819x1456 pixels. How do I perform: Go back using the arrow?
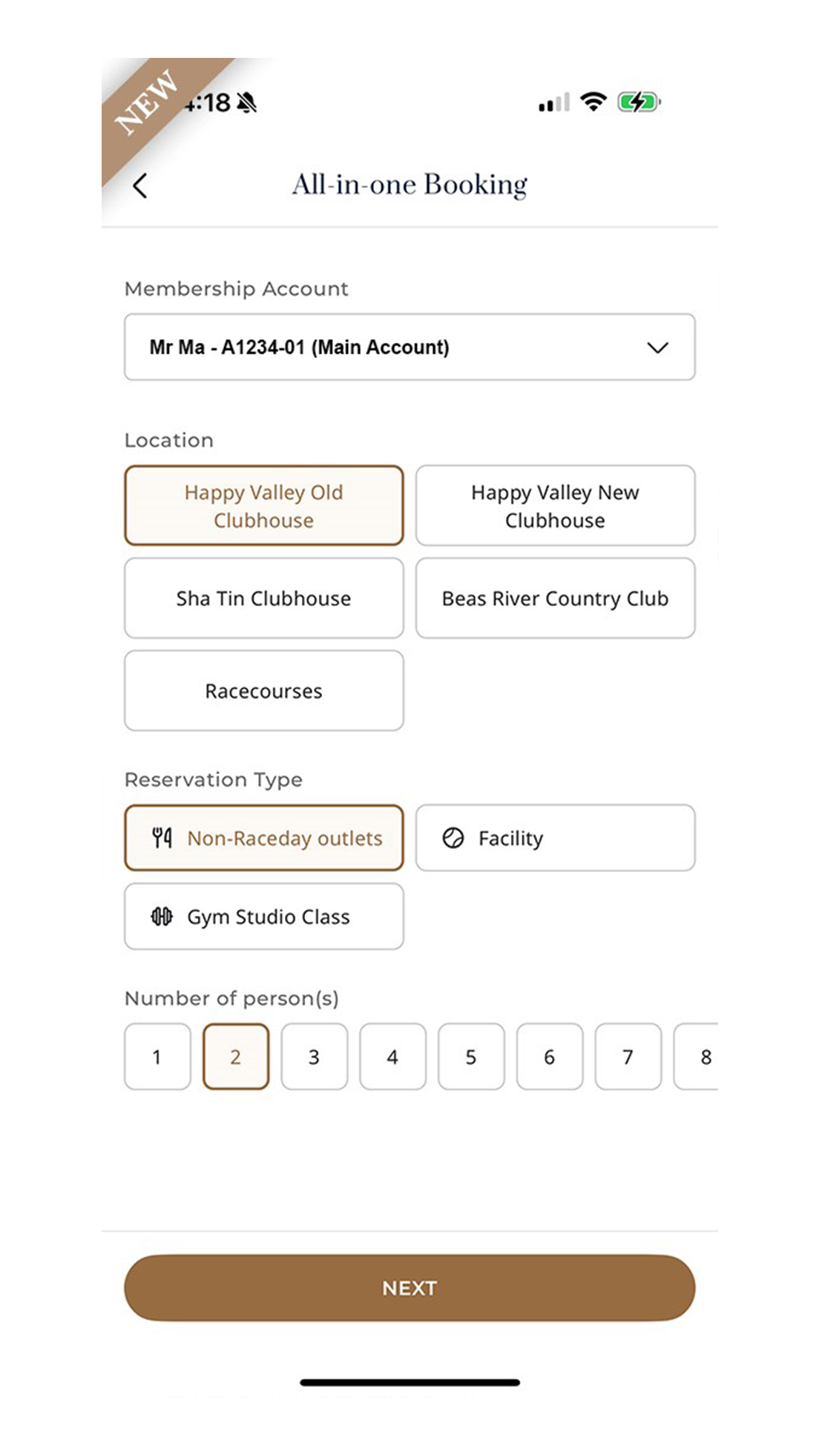pyautogui.click(x=140, y=186)
